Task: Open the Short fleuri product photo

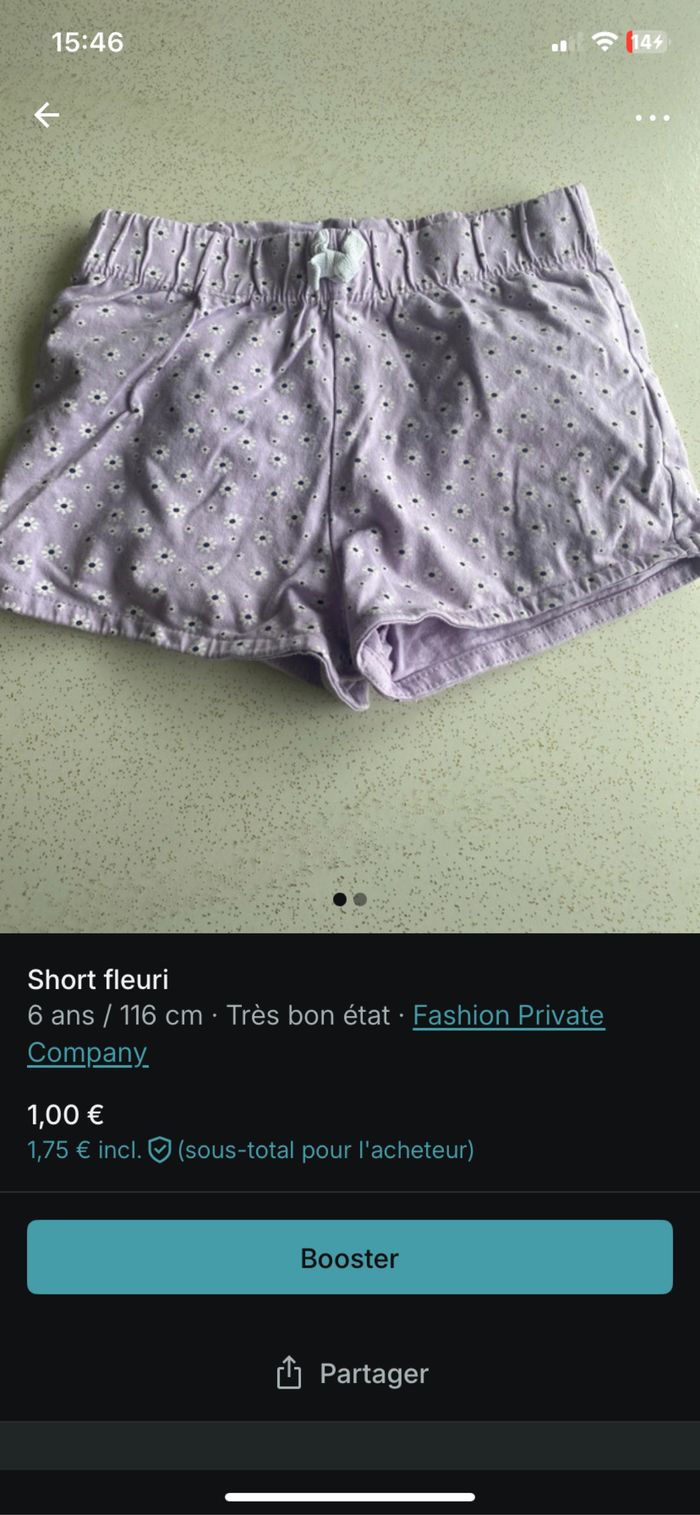Action: (350, 450)
